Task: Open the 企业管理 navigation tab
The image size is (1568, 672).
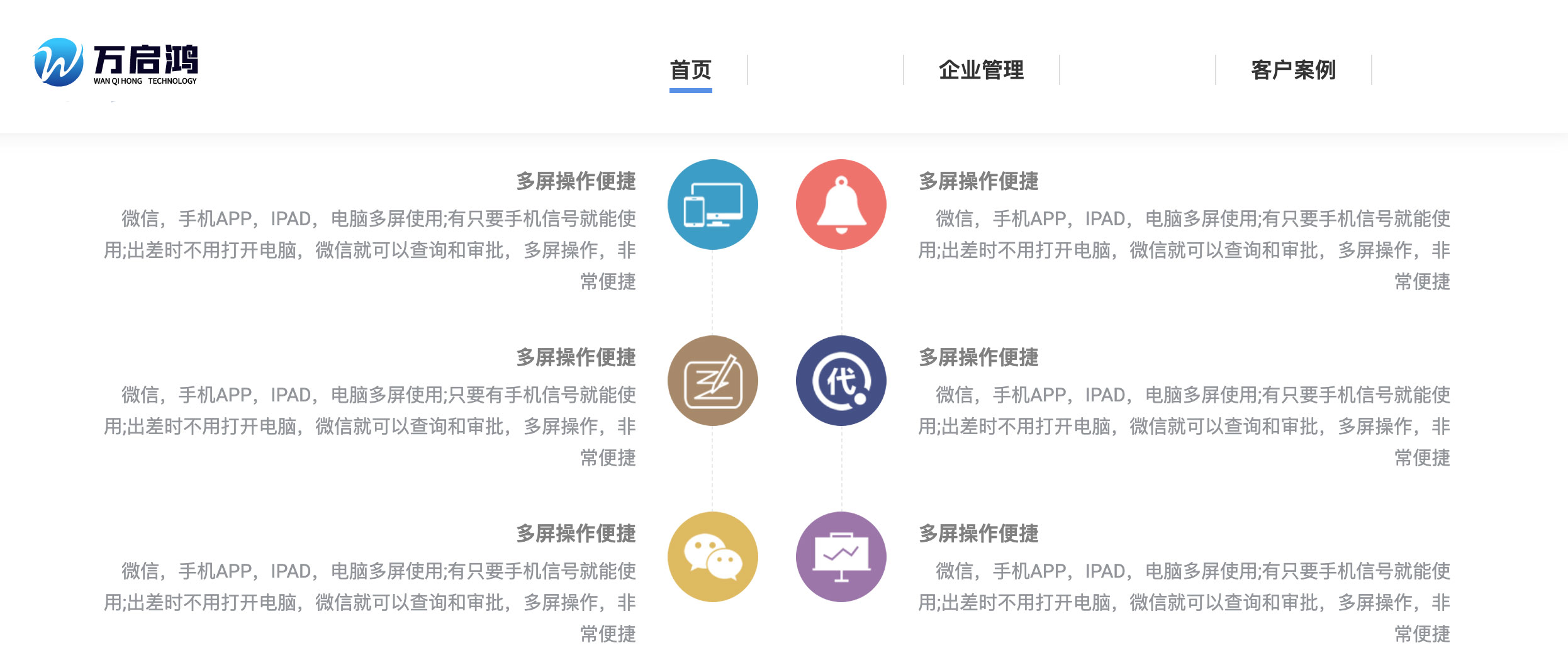Action: coord(981,70)
